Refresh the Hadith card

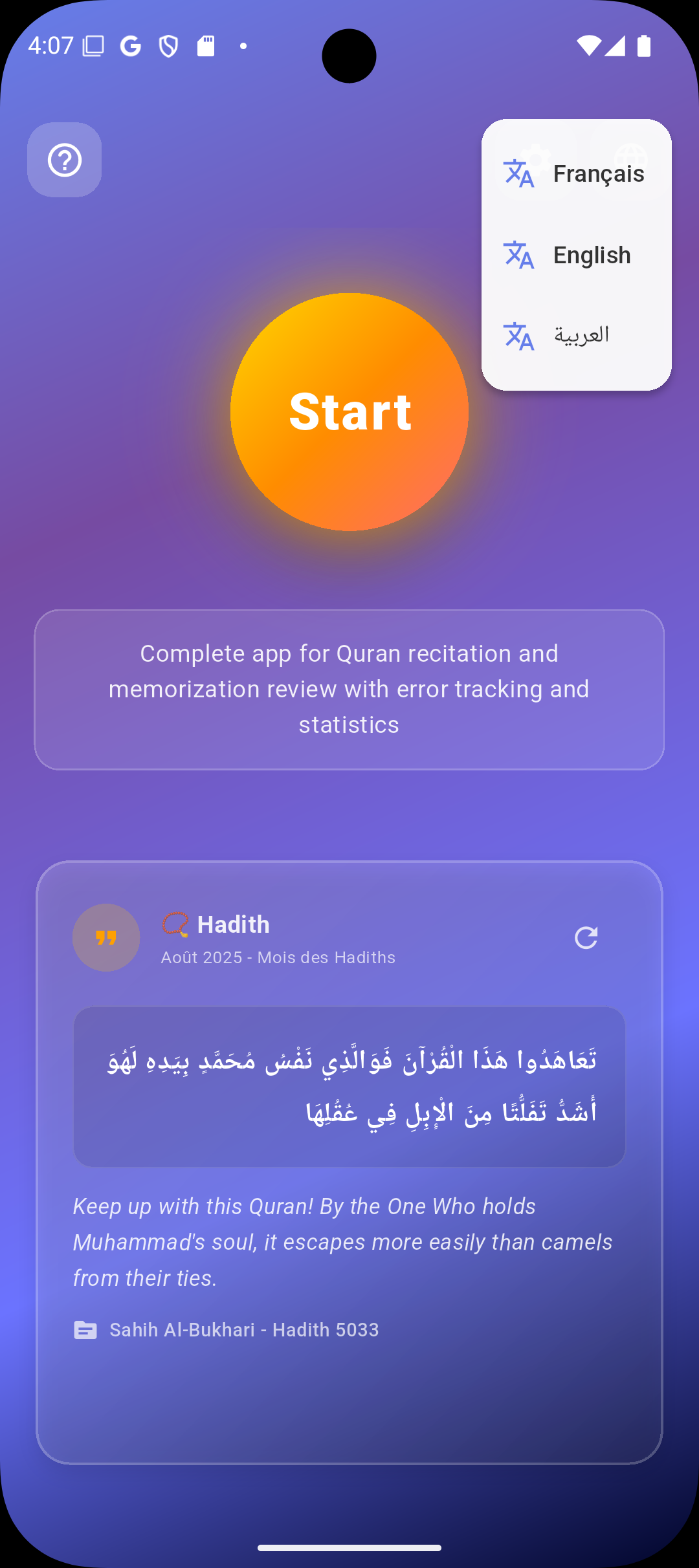586,937
